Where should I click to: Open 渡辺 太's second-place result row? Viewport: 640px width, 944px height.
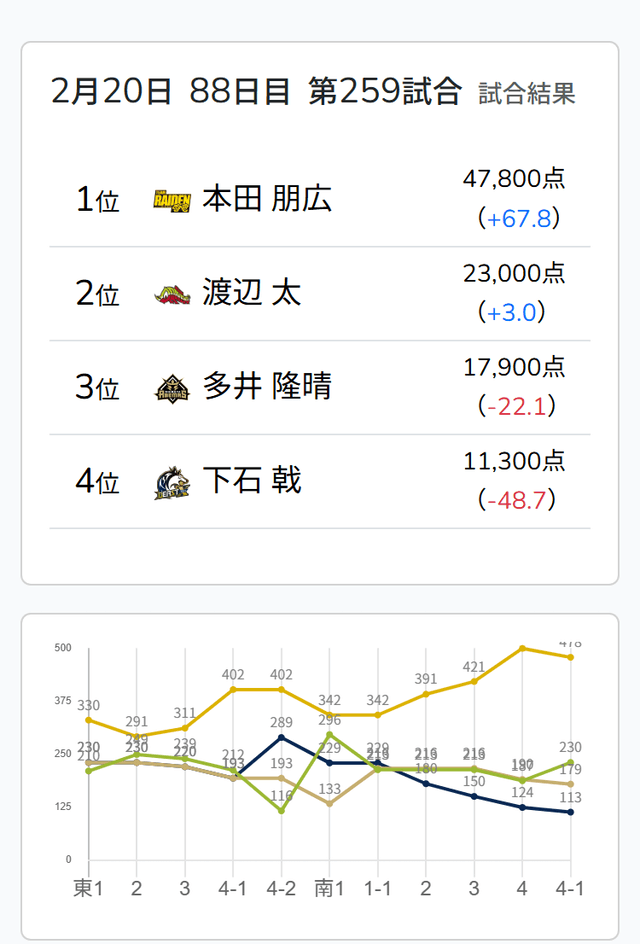pyautogui.click(x=320, y=293)
